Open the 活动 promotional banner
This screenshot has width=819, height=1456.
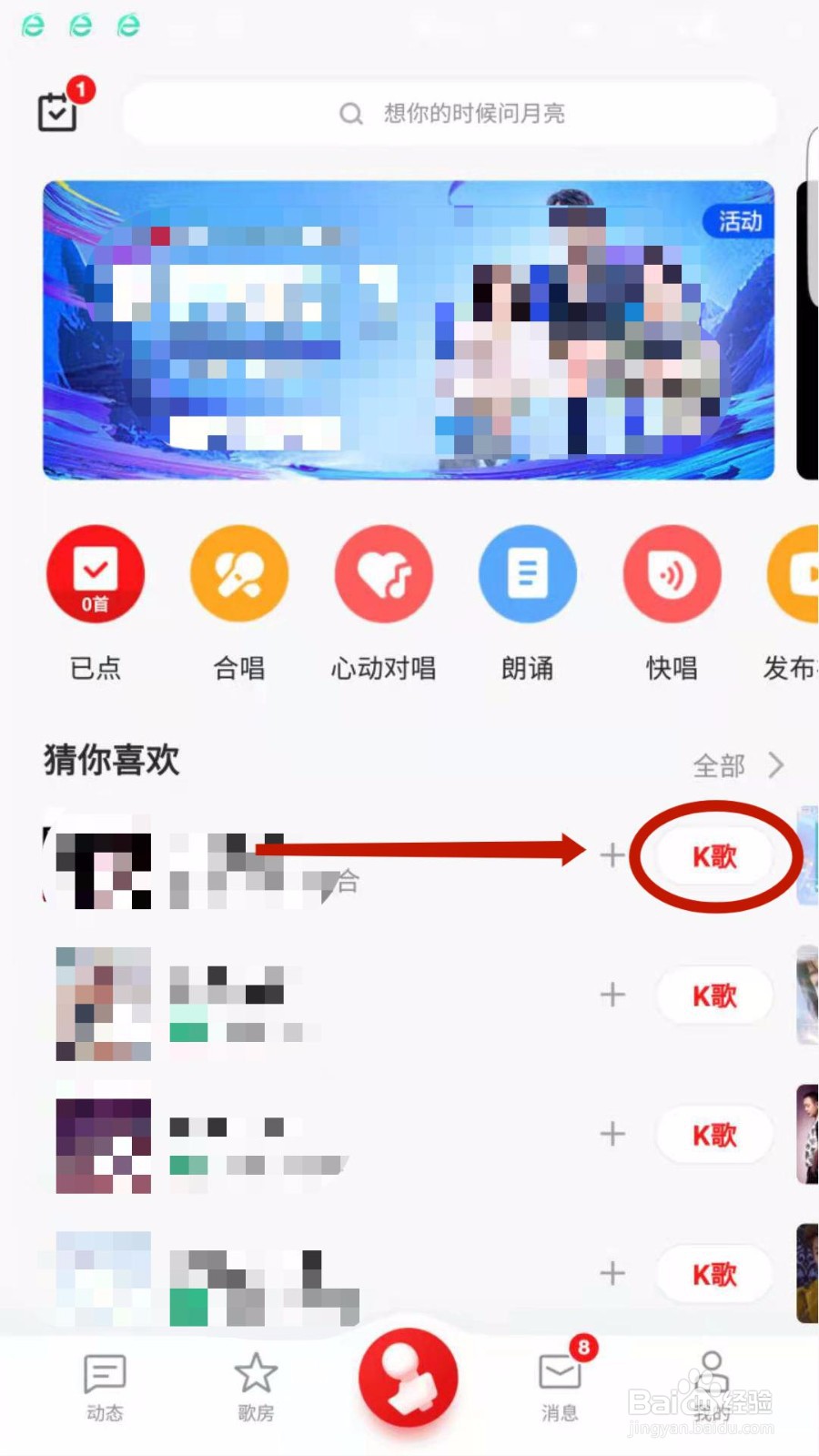pos(409,329)
